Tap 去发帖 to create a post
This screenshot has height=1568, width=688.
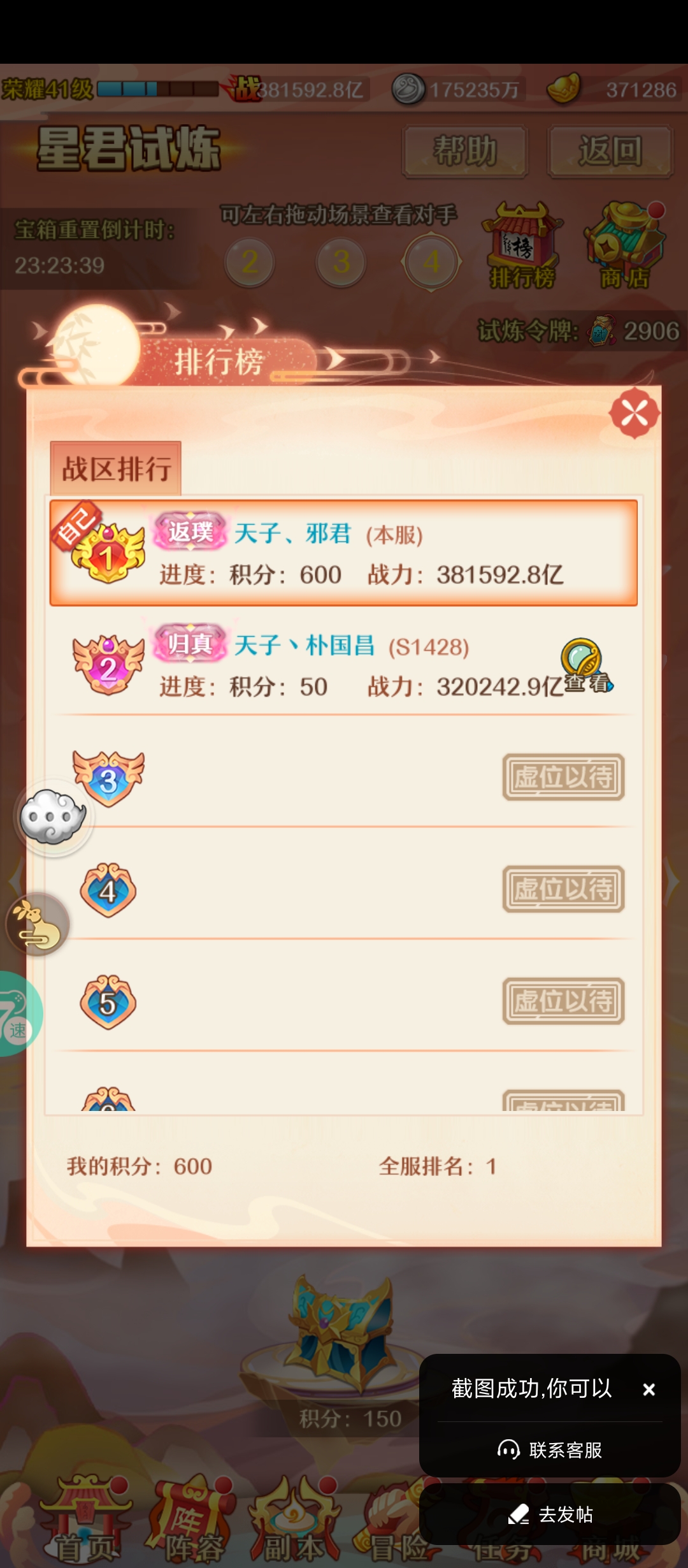550,1514
